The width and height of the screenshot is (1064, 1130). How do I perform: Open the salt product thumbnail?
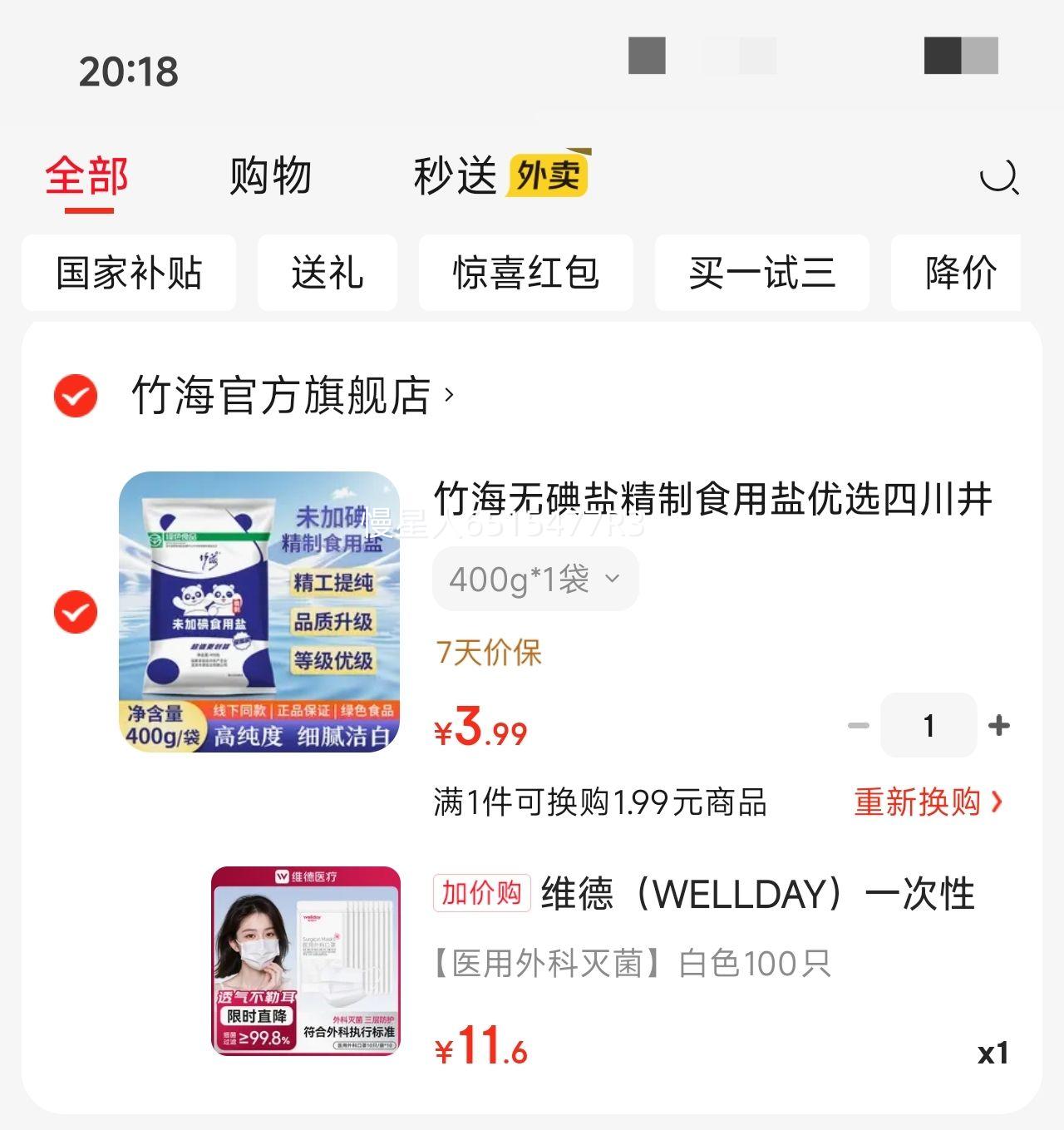coord(259,613)
